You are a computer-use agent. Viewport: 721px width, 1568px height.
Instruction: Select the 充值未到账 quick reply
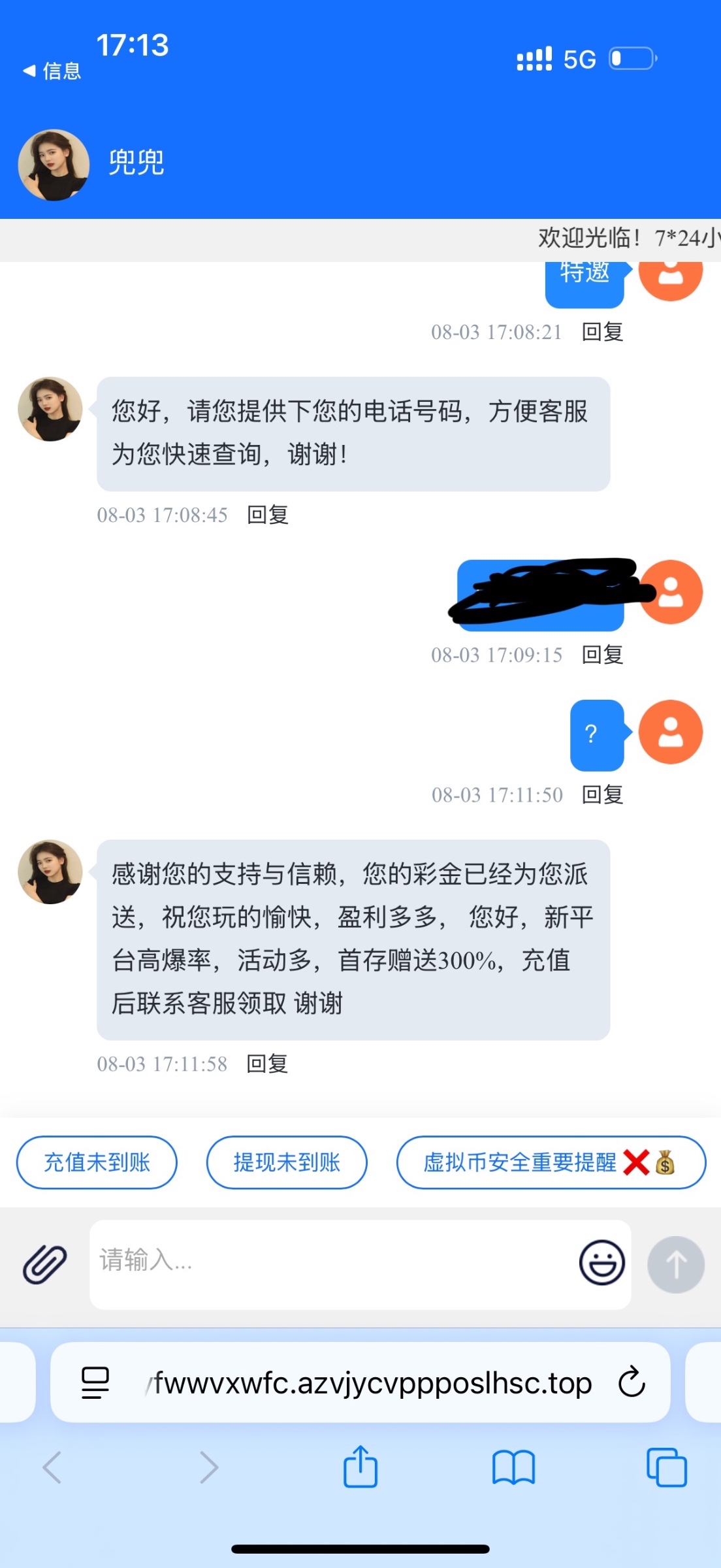tap(97, 1162)
